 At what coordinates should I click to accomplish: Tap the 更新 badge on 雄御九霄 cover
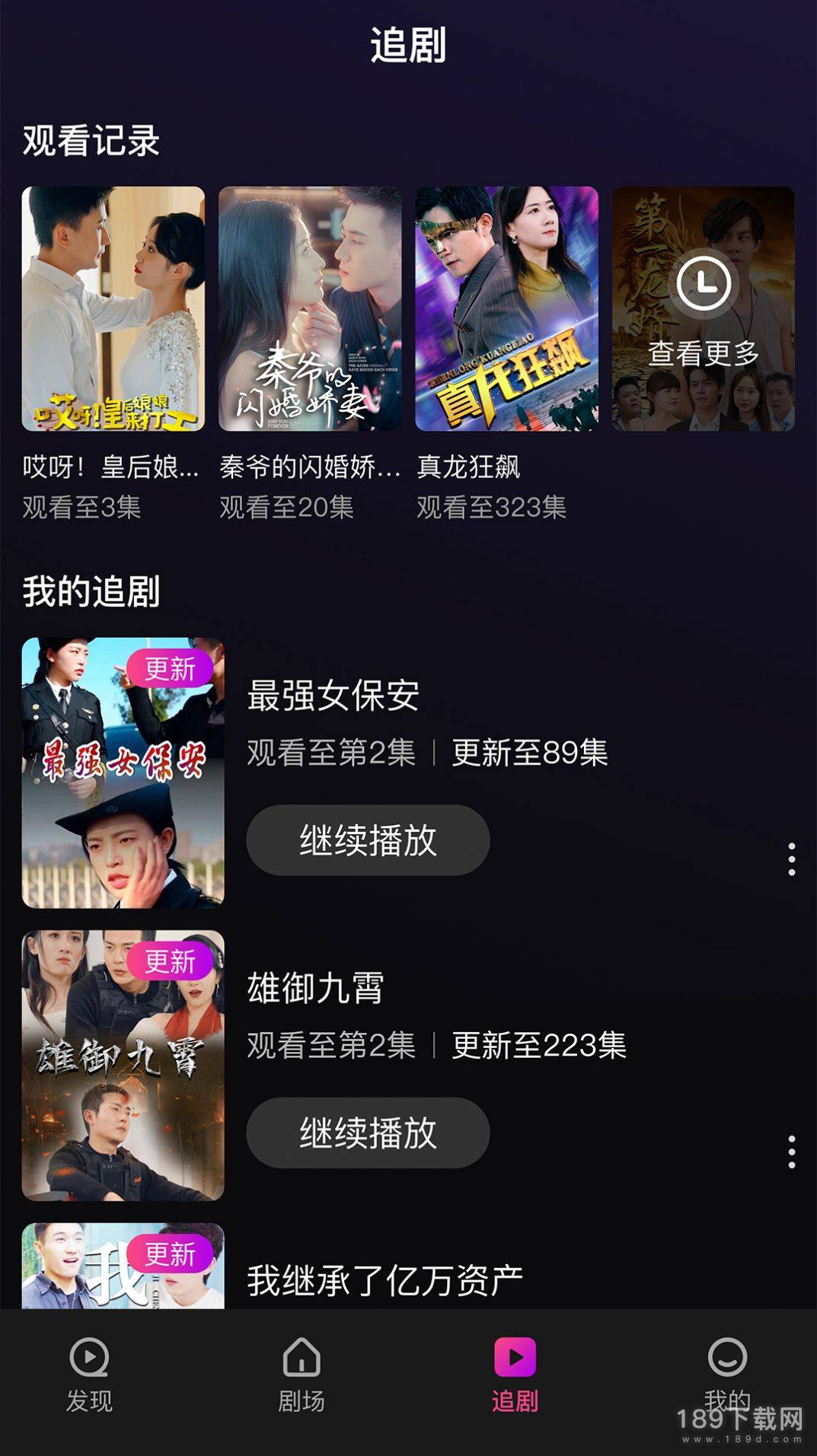(169, 961)
